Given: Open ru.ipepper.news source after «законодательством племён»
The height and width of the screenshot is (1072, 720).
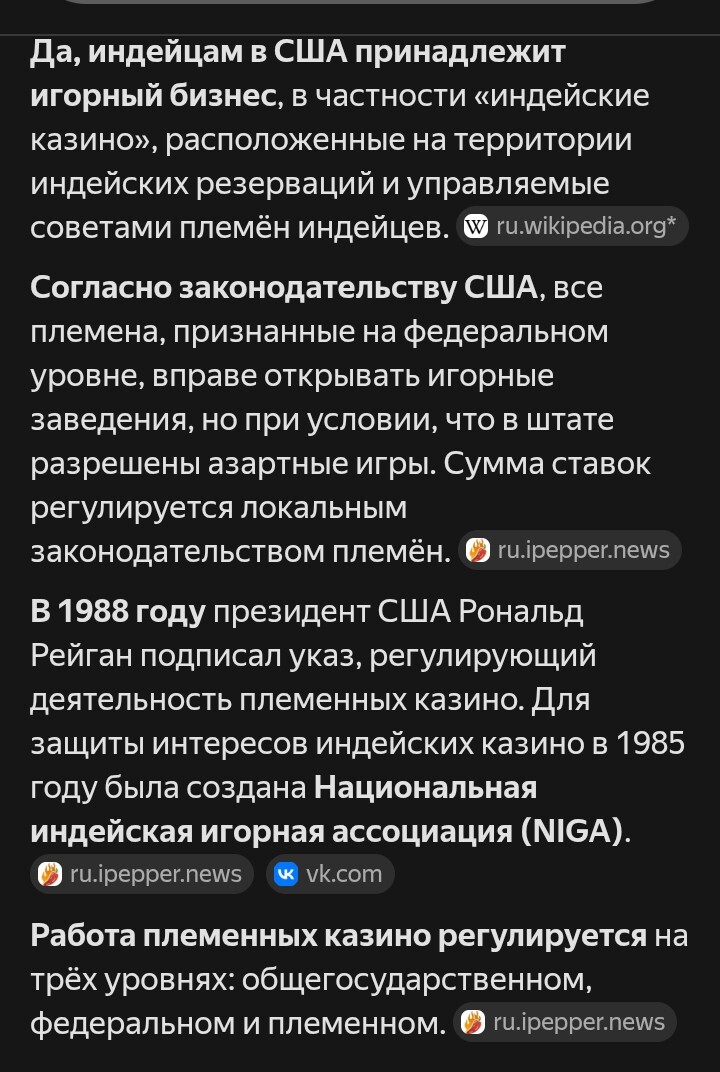Looking at the screenshot, I should 570,550.
